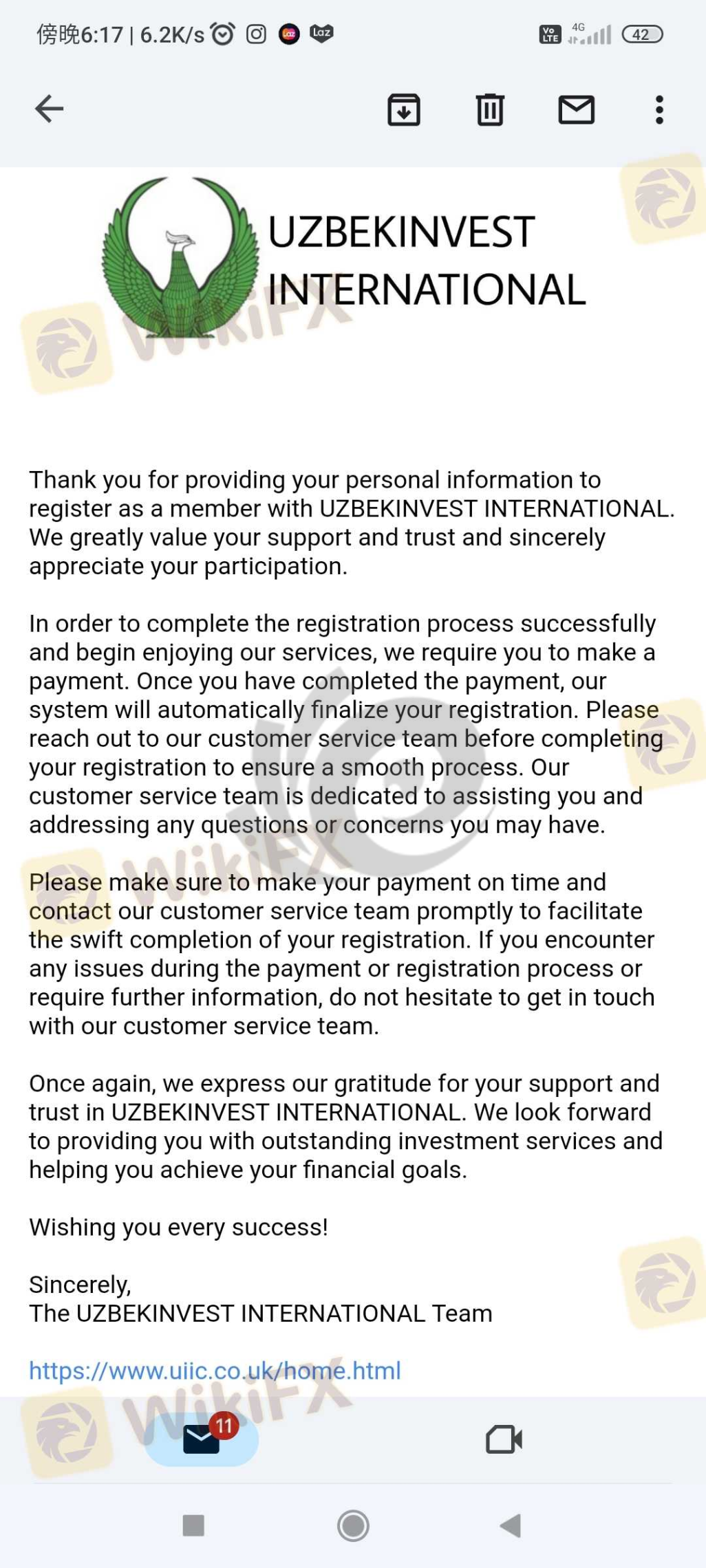Image resolution: width=706 pixels, height=1568 pixels.
Task: Switch to the Mail tab
Action: pos(202,1438)
